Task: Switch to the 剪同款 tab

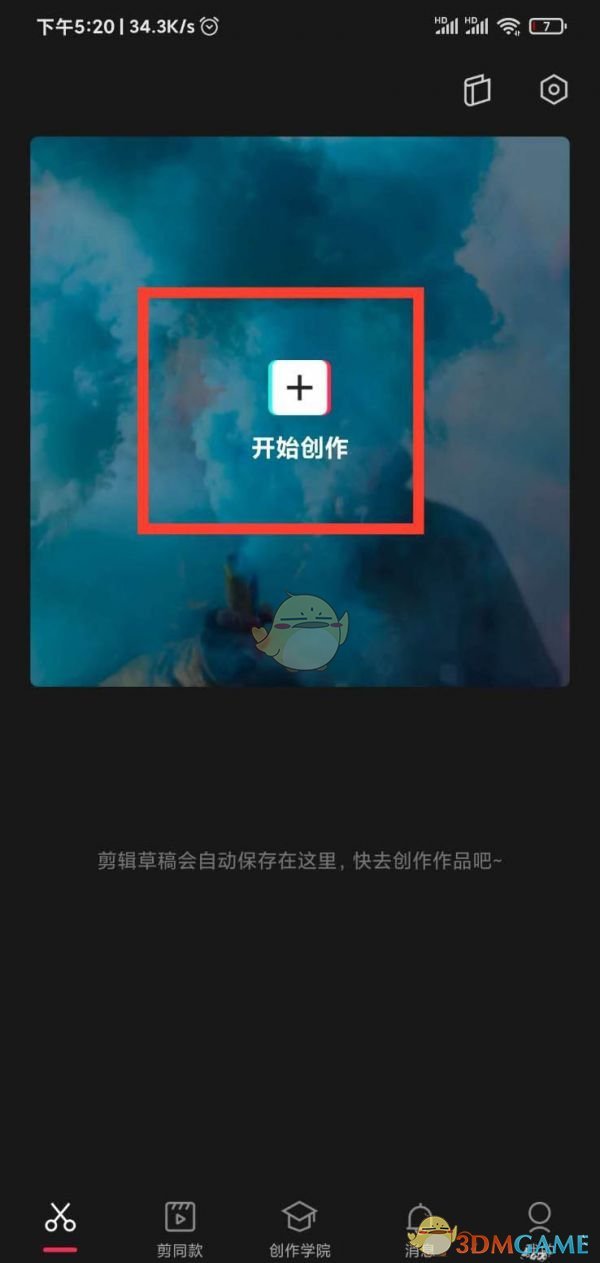Action: (x=180, y=1228)
